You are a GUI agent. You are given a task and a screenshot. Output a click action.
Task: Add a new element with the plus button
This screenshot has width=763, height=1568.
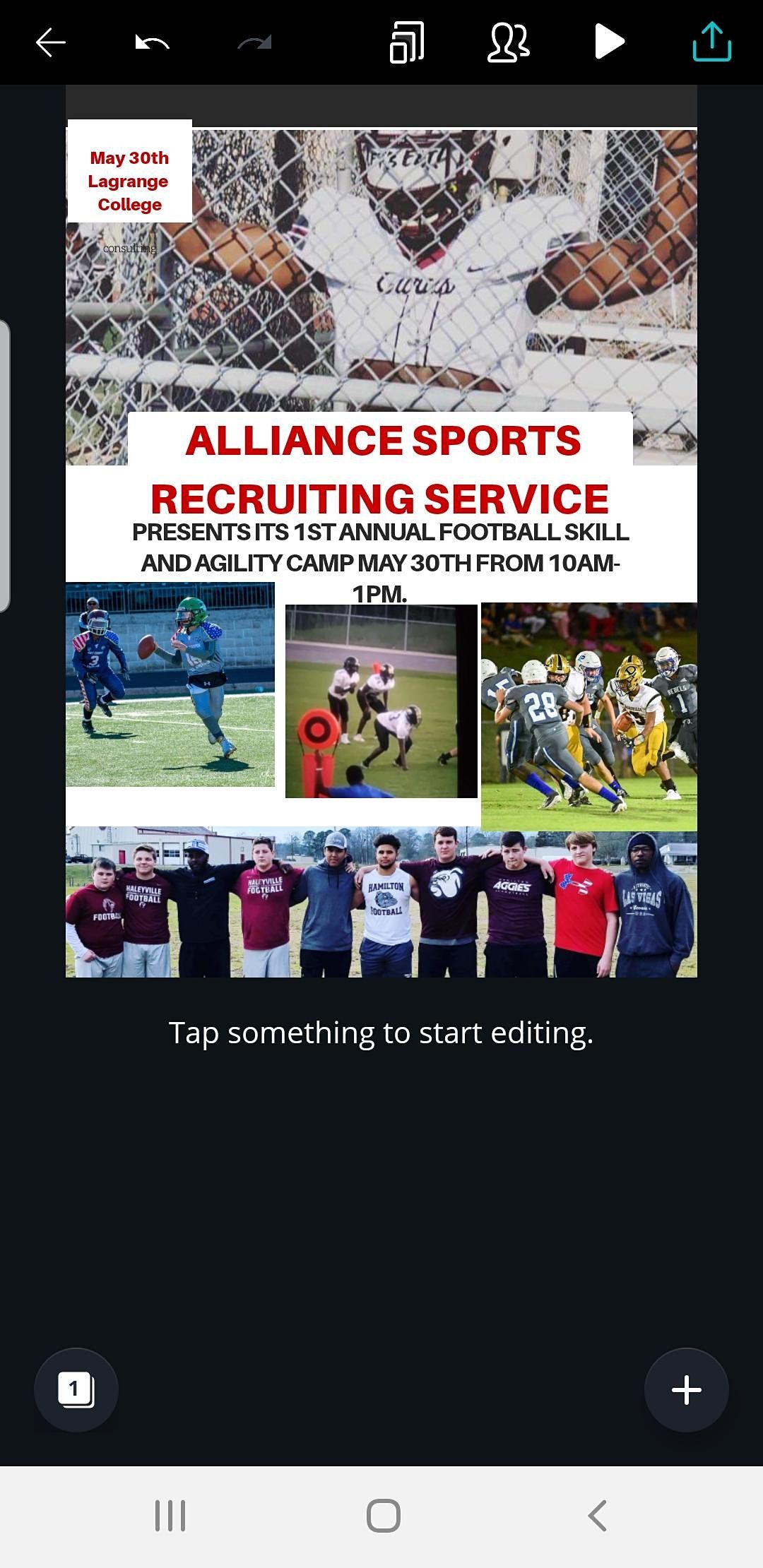click(686, 1390)
